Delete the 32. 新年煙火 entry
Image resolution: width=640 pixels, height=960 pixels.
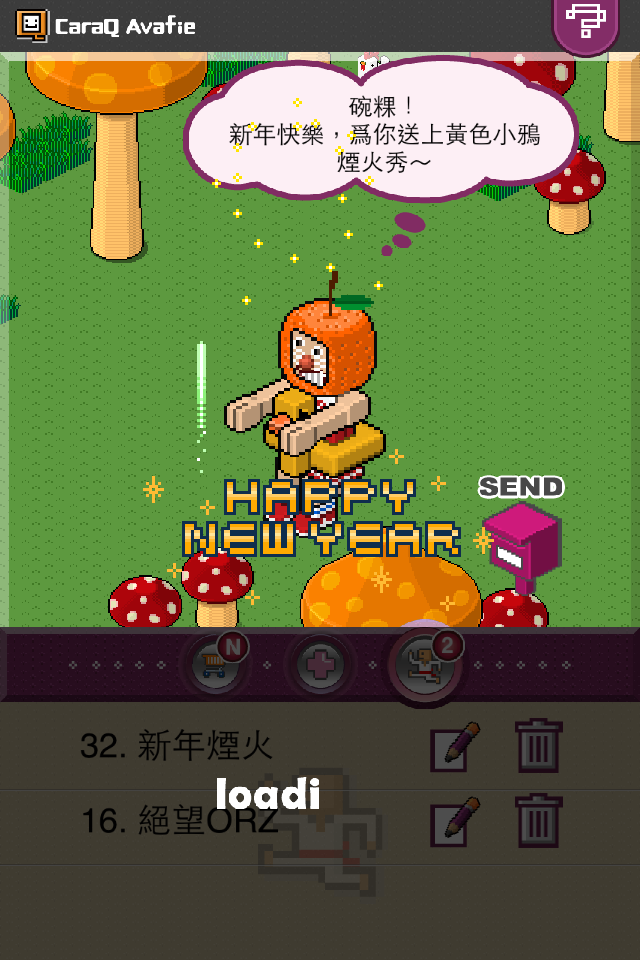tap(538, 746)
